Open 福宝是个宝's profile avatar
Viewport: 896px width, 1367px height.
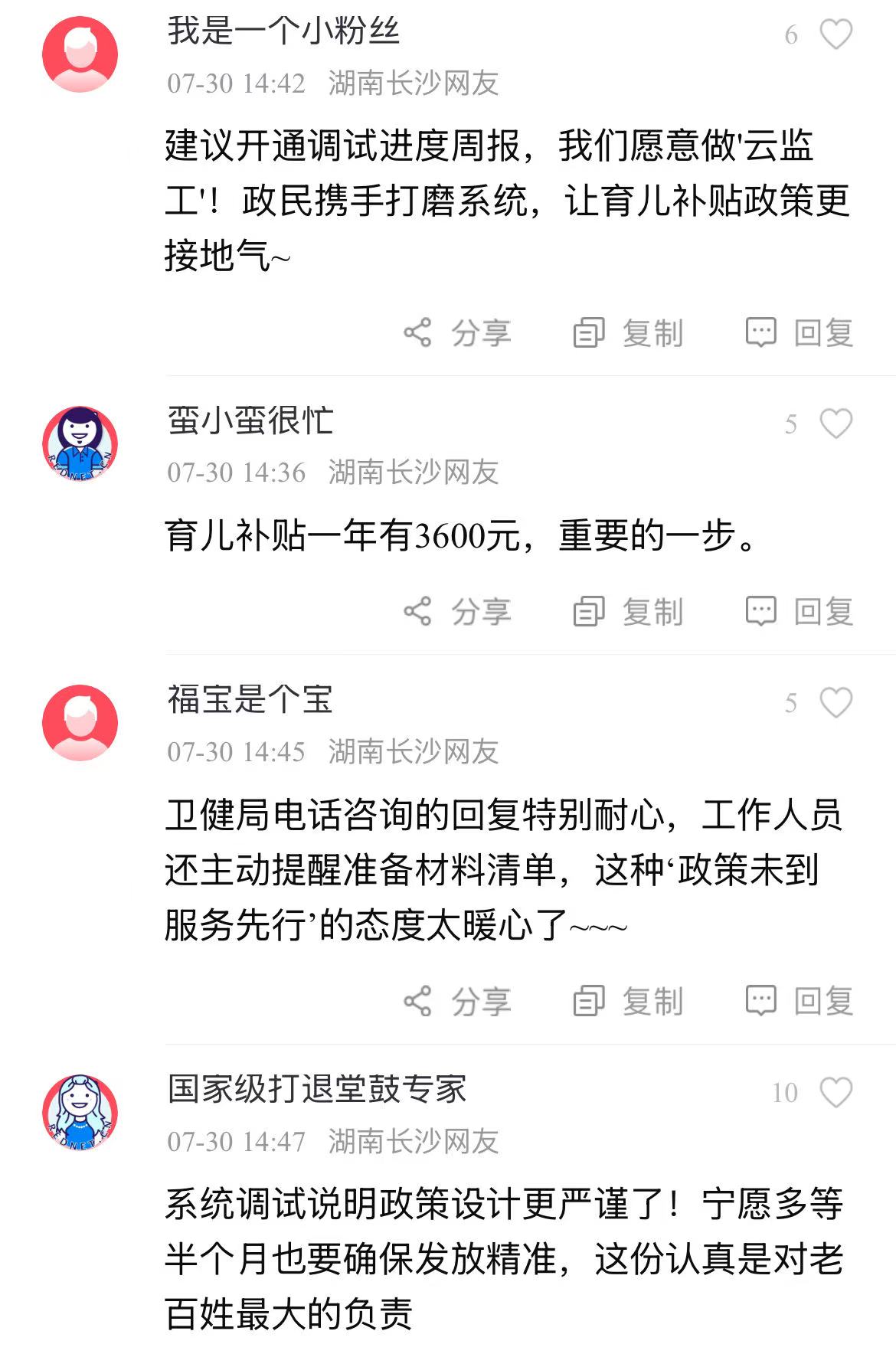[80, 722]
